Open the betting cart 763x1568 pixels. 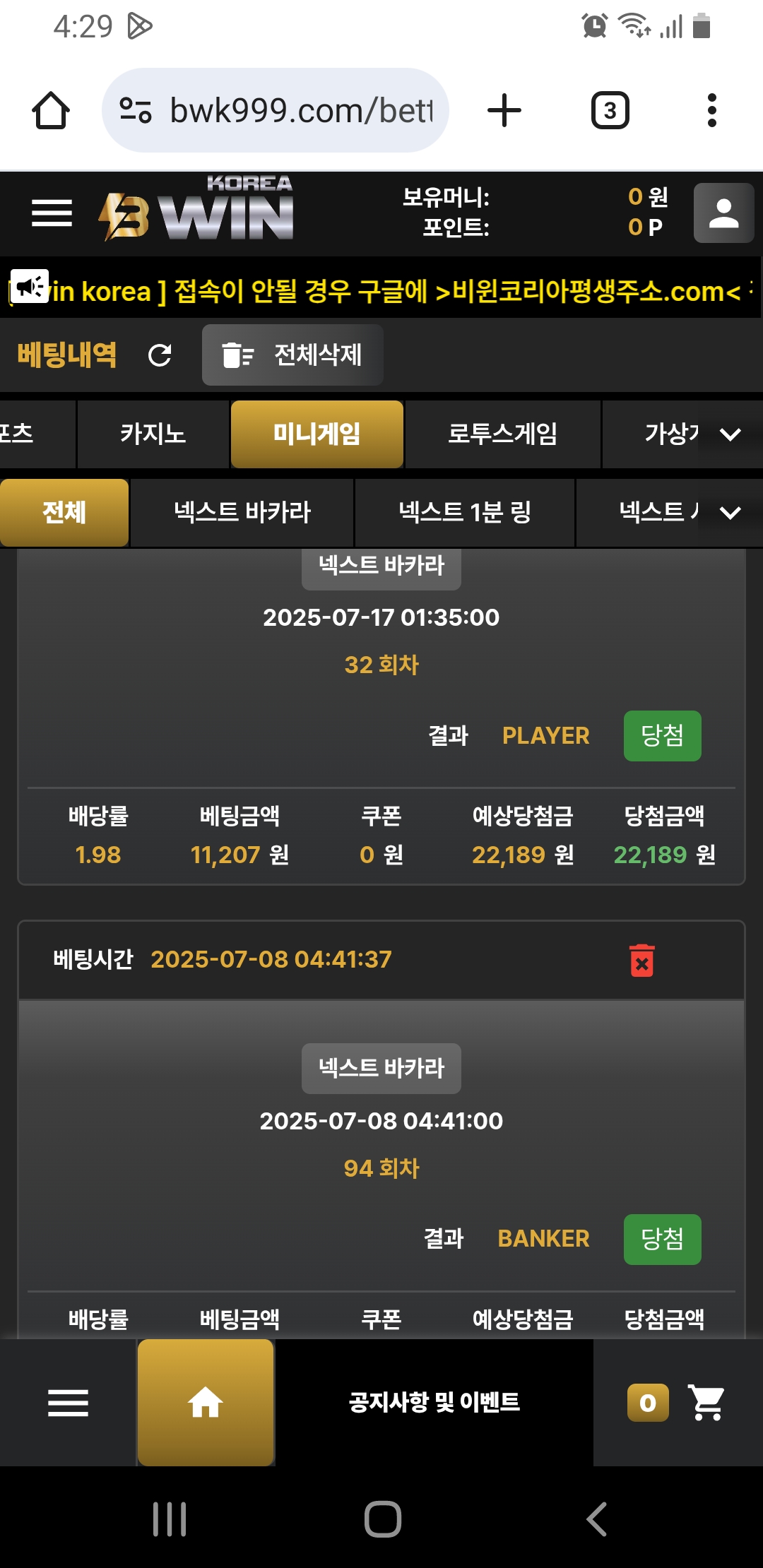(x=706, y=1402)
